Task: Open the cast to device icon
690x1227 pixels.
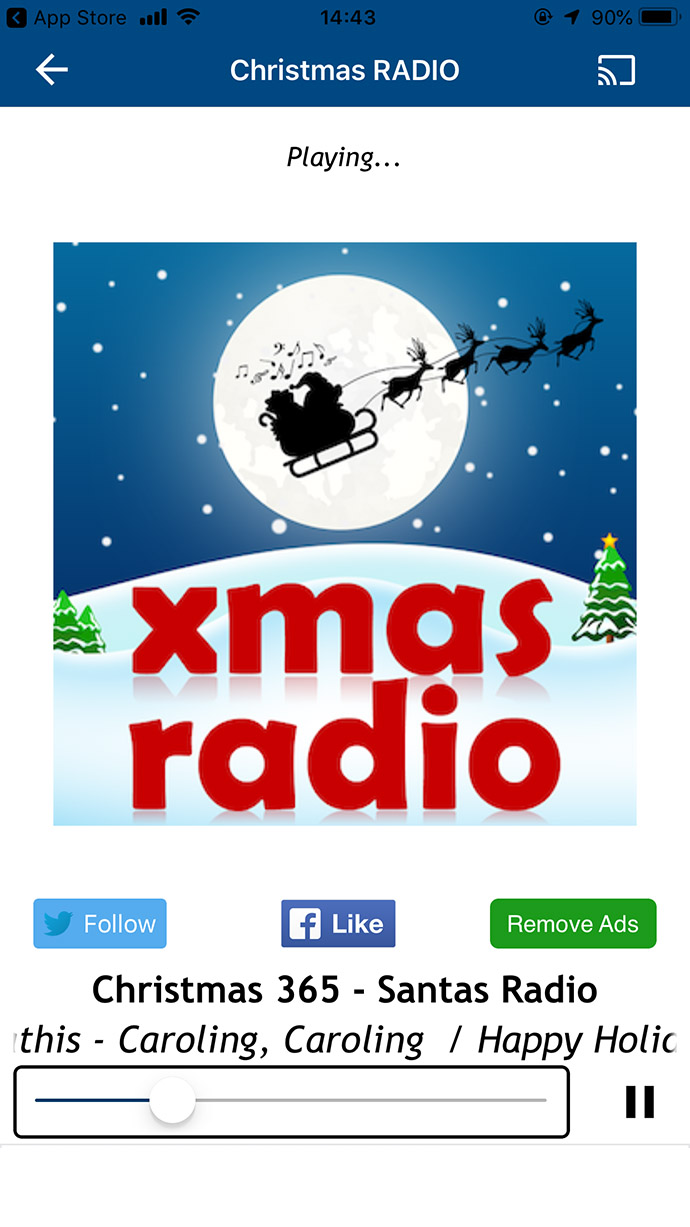Action: tap(616, 70)
